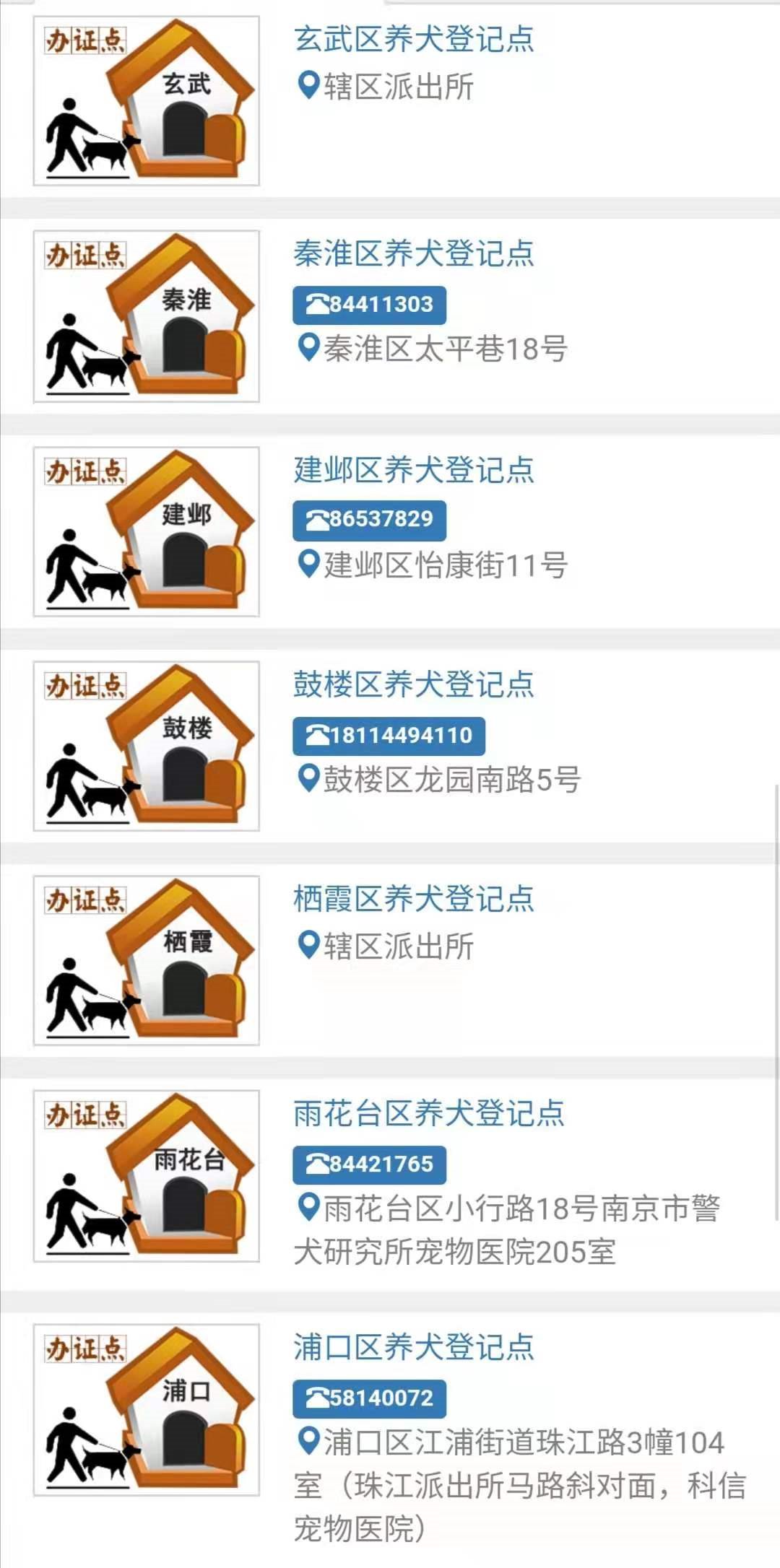Tap the 浦口 办证点 thumbnail image
This screenshot has height=1568, width=780.
coord(147,1409)
